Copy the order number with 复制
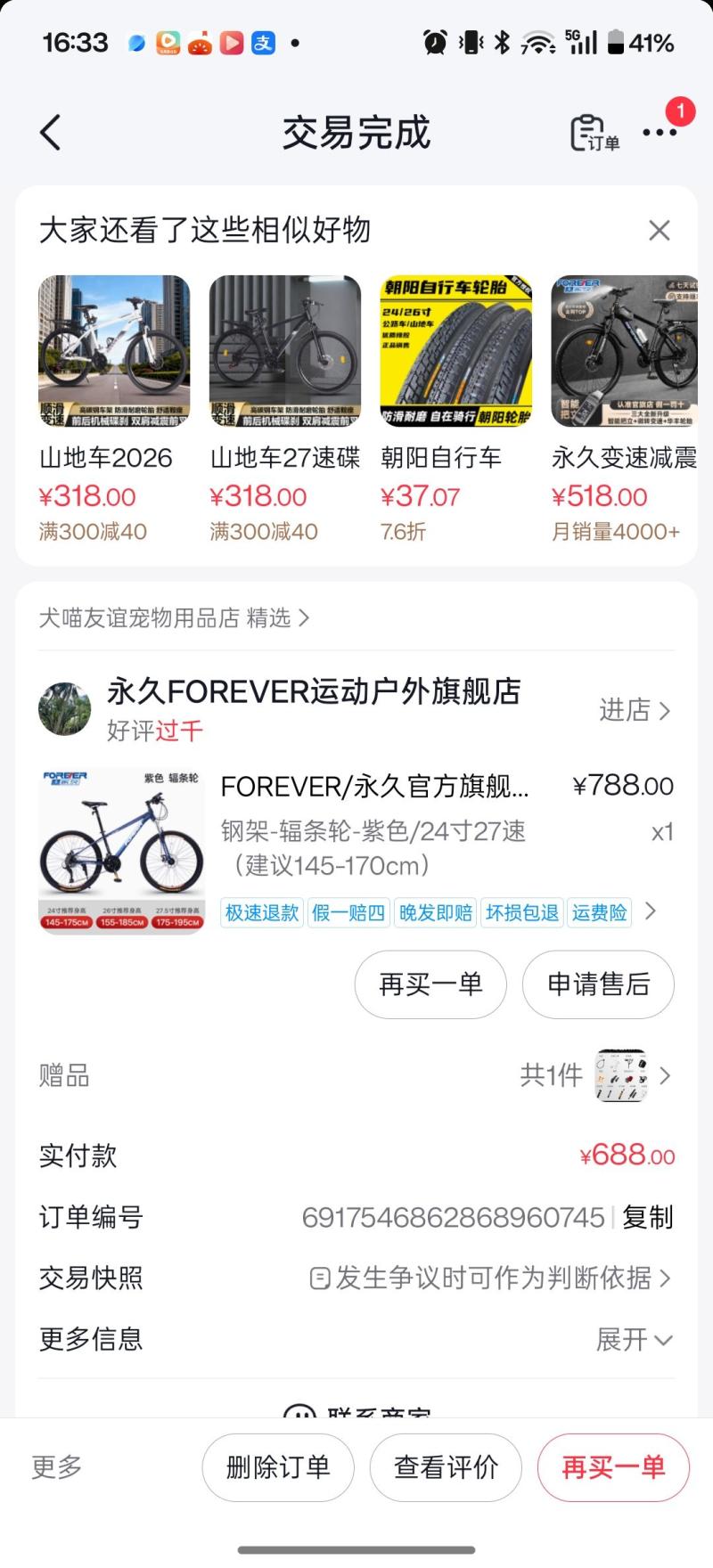The image size is (713, 1568). (648, 1217)
